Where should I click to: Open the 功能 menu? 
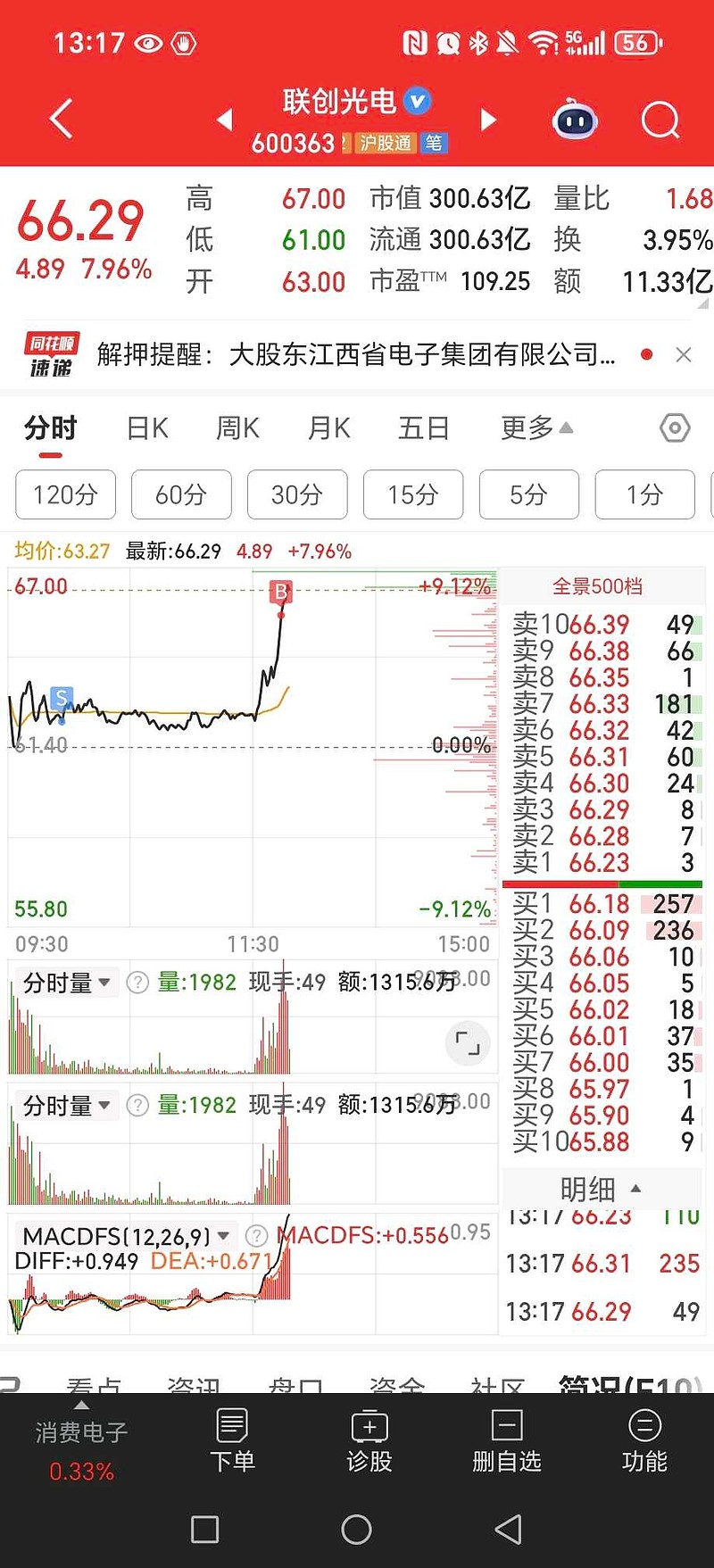(643, 1439)
